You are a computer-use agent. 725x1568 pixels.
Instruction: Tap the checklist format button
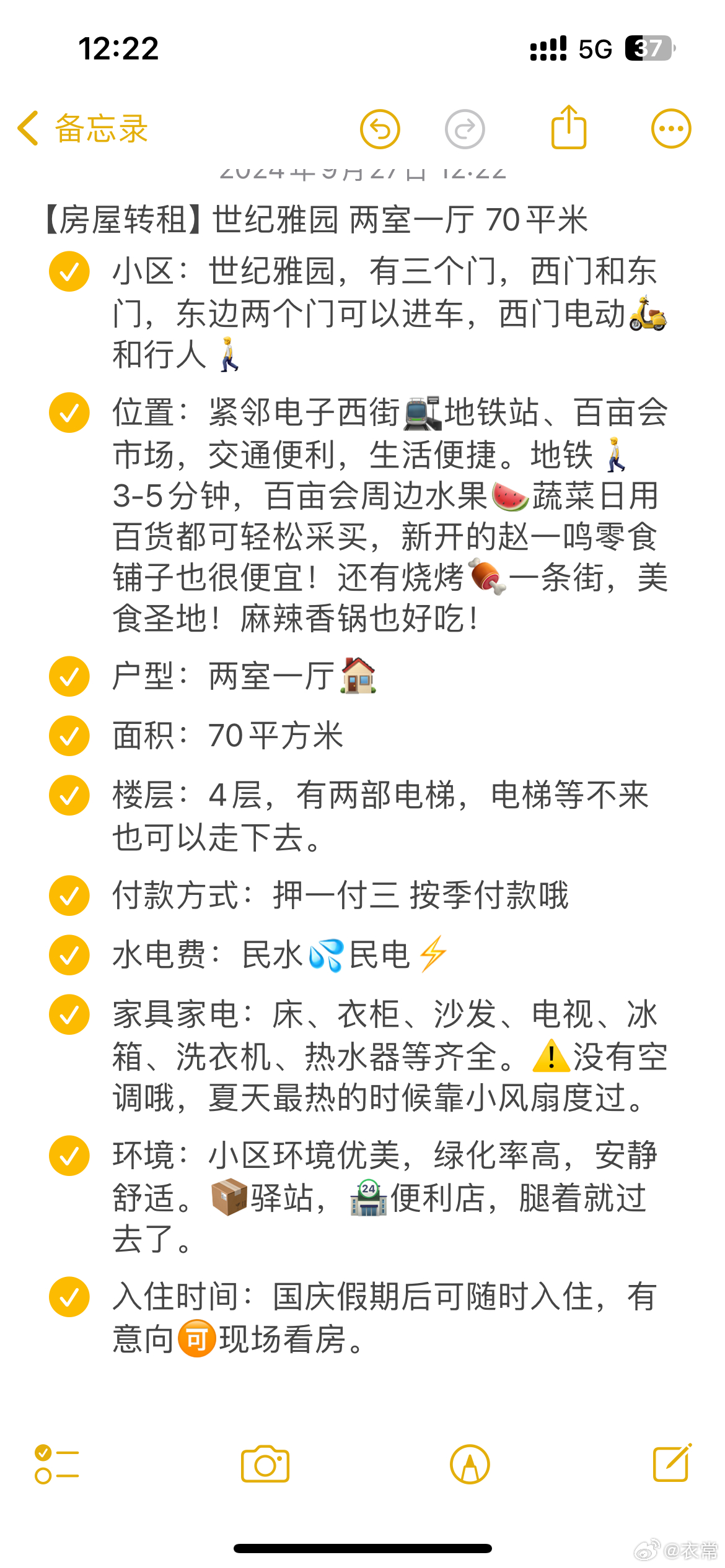point(56,1465)
